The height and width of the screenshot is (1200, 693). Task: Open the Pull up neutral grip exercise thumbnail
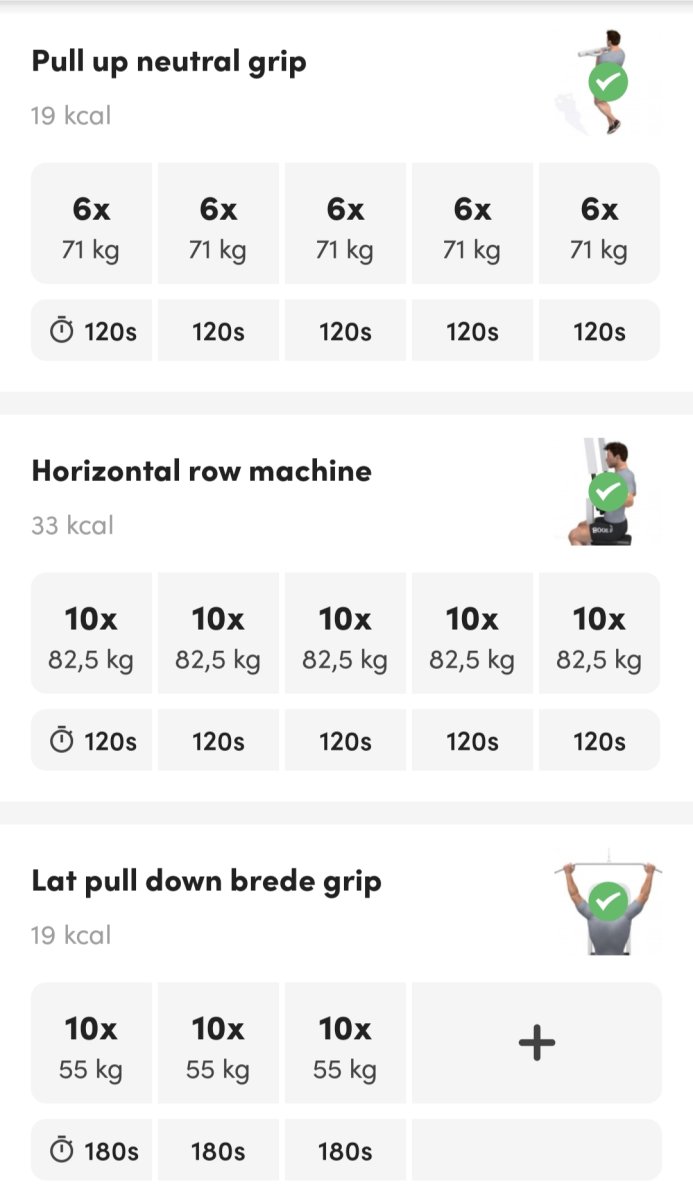pos(608,82)
